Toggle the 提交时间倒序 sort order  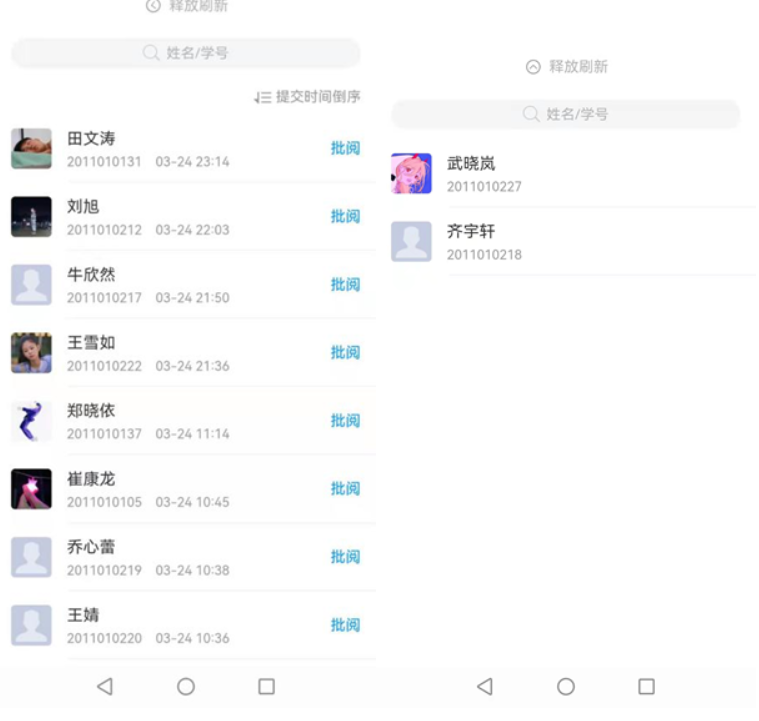click(308, 97)
